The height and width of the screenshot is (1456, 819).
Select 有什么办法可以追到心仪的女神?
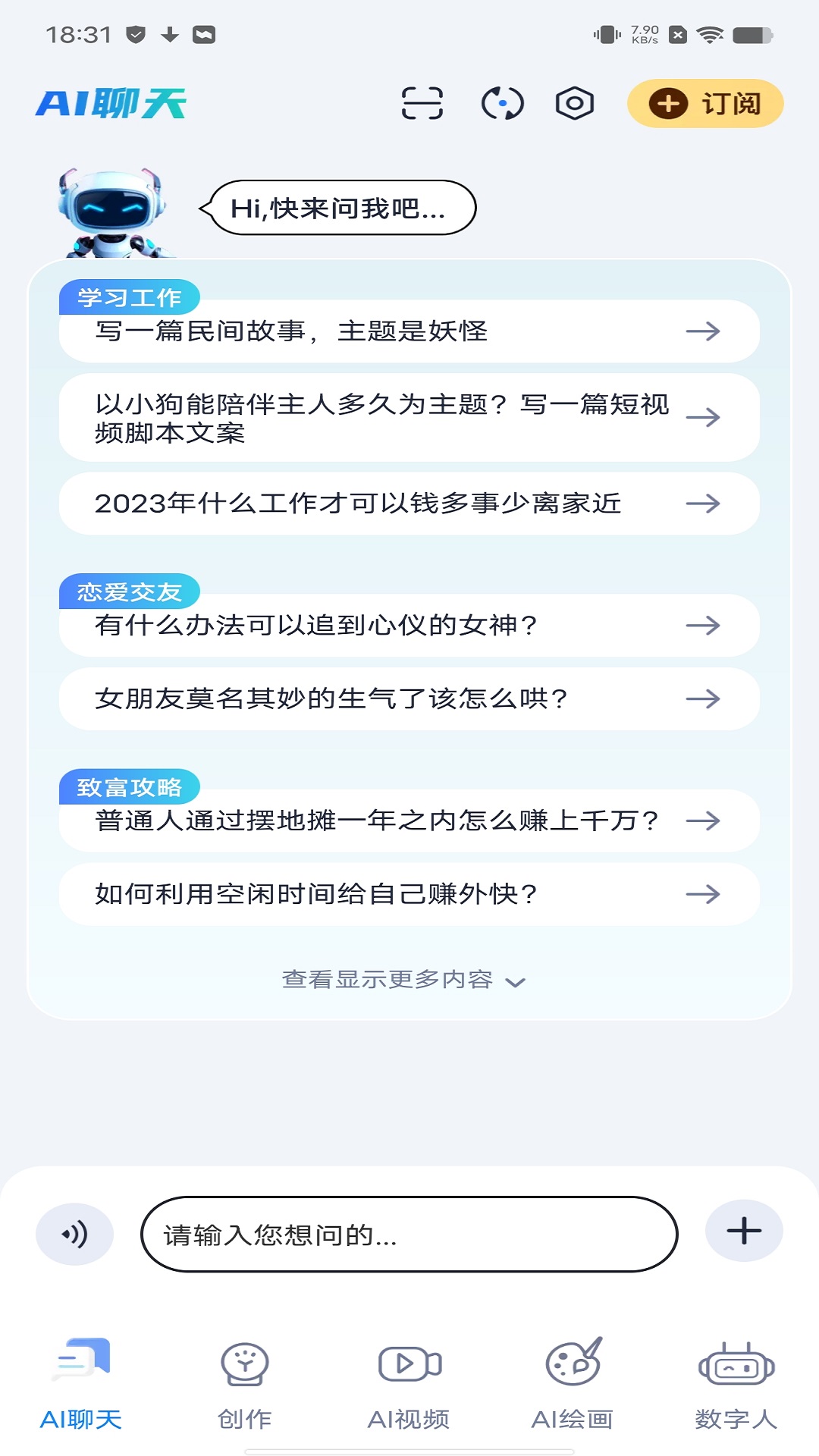tap(409, 626)
